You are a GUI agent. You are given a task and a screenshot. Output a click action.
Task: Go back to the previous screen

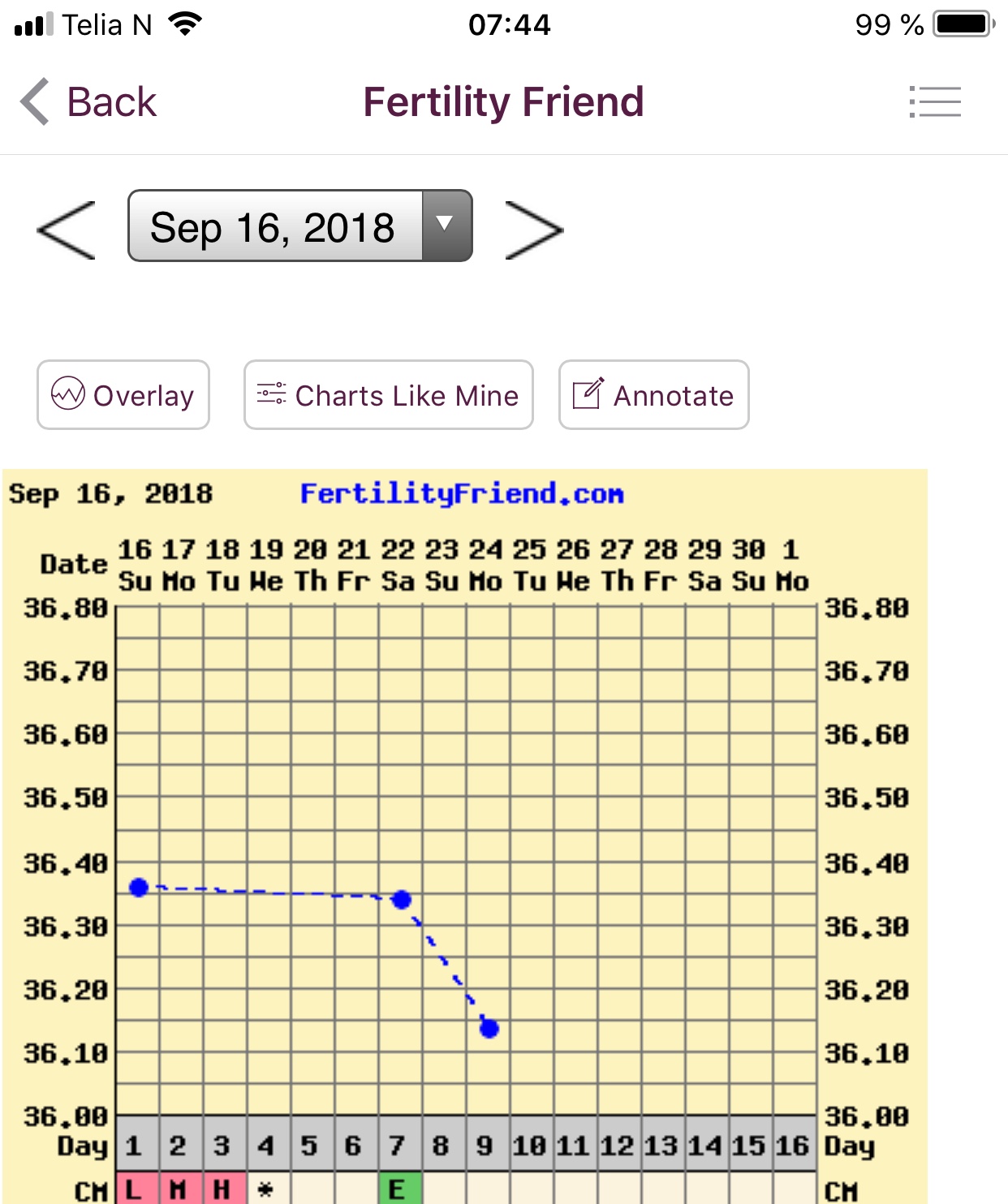pos(88,102)
